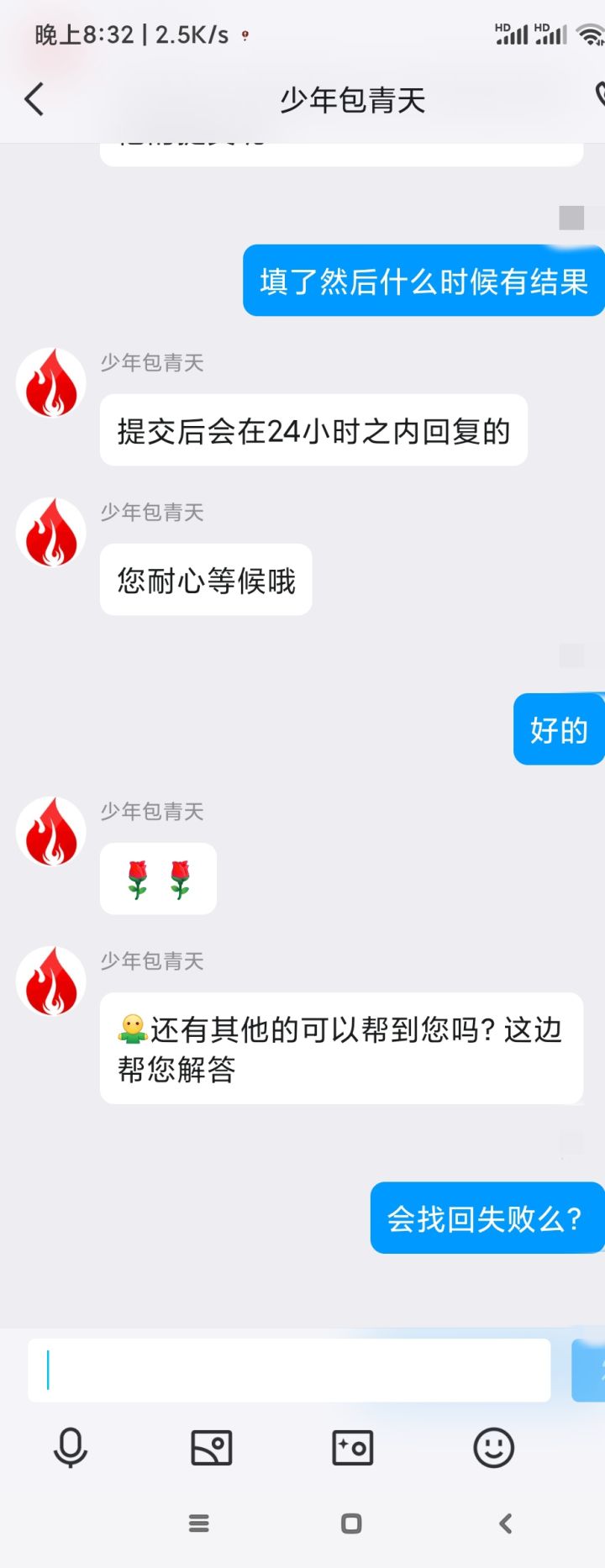Screen dimensions: 605x1568
Task: Tap the 24小时之内回复 message bubble
Action: coord(313,430)
